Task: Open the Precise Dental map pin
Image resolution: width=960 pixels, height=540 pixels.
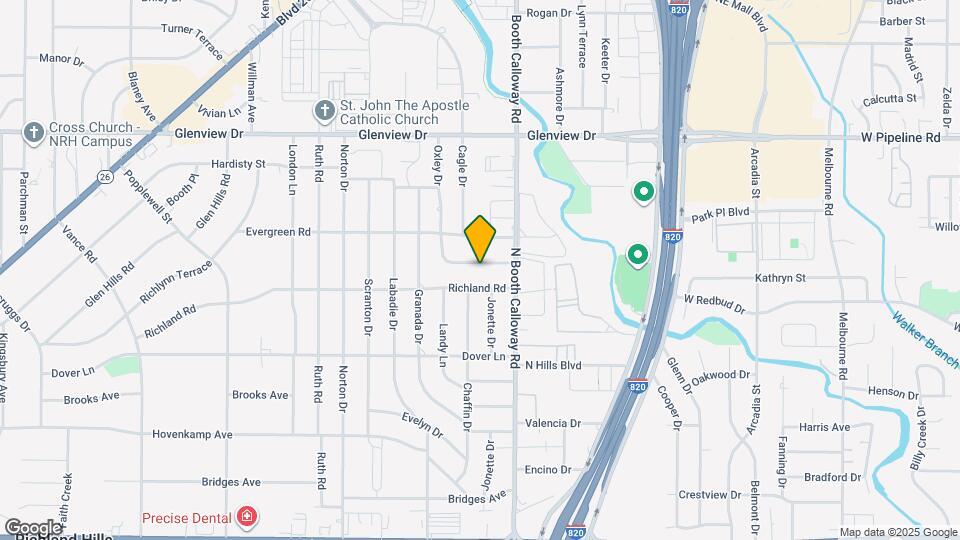Action: (x=247, y=517)
